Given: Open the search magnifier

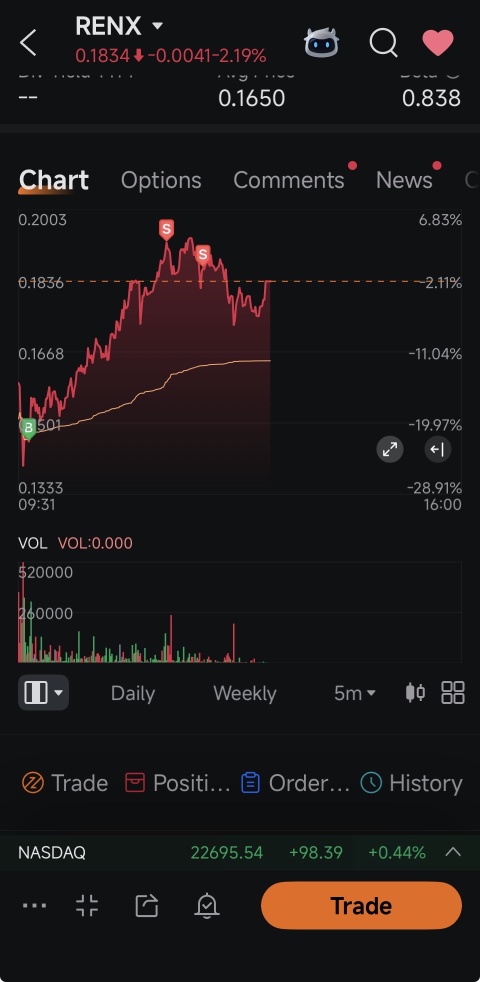Looking at the screenshot, I should click(383, 43).
